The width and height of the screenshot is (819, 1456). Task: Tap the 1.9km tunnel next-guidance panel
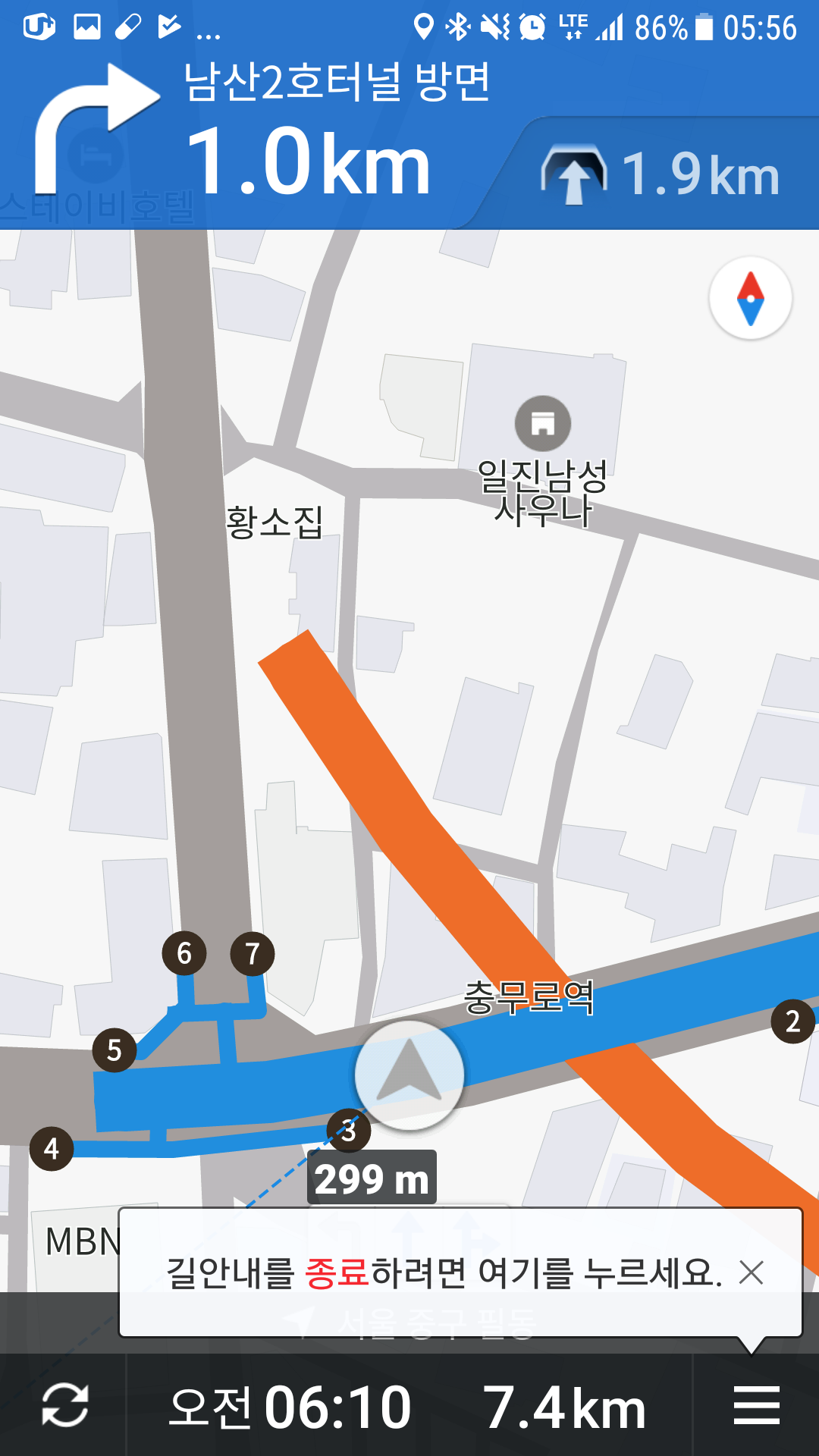coord(660,174)
